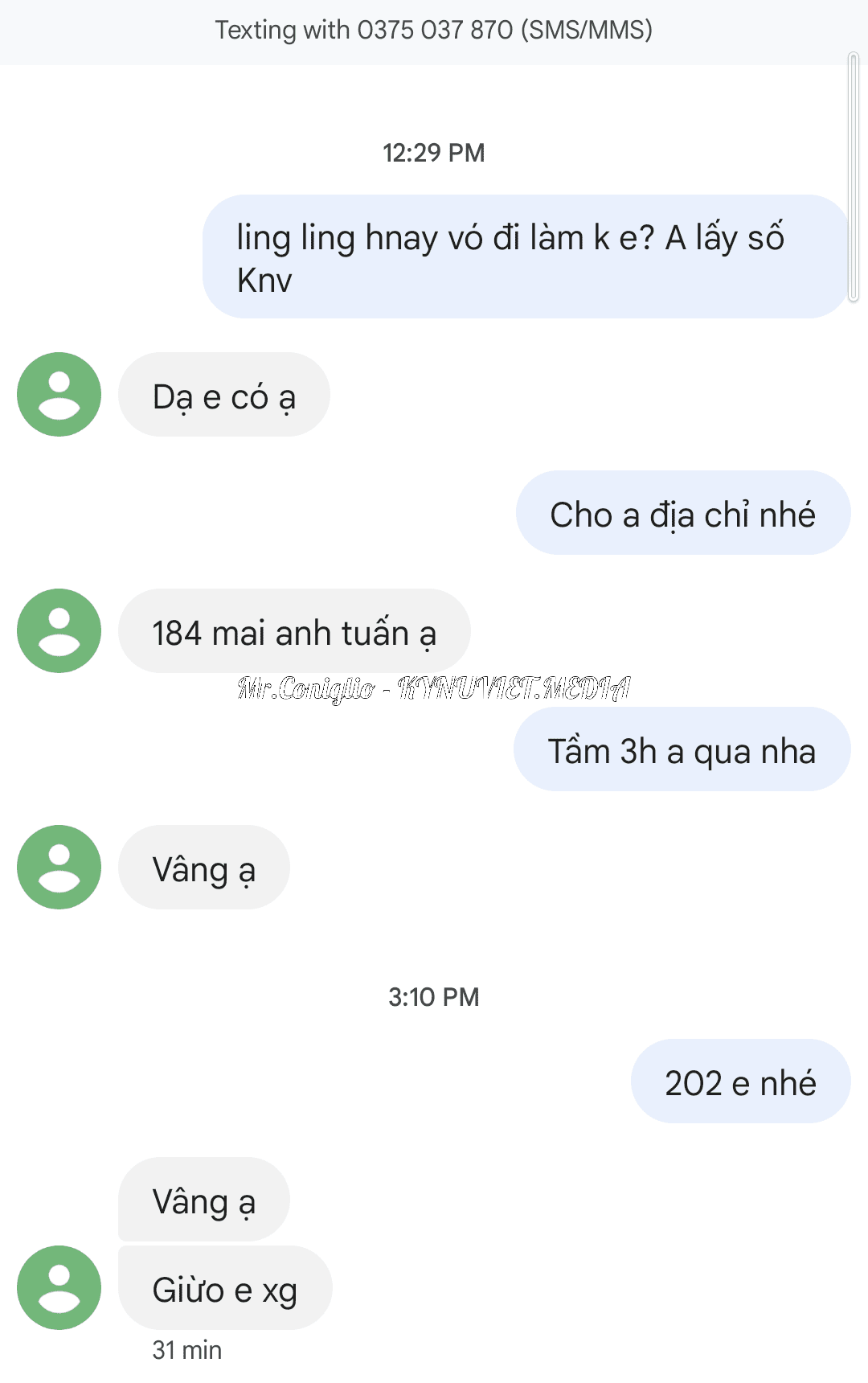Tap the "Tầm 3h a qua nha" message bubble
Screen dimensions: 868x1383
682,750
